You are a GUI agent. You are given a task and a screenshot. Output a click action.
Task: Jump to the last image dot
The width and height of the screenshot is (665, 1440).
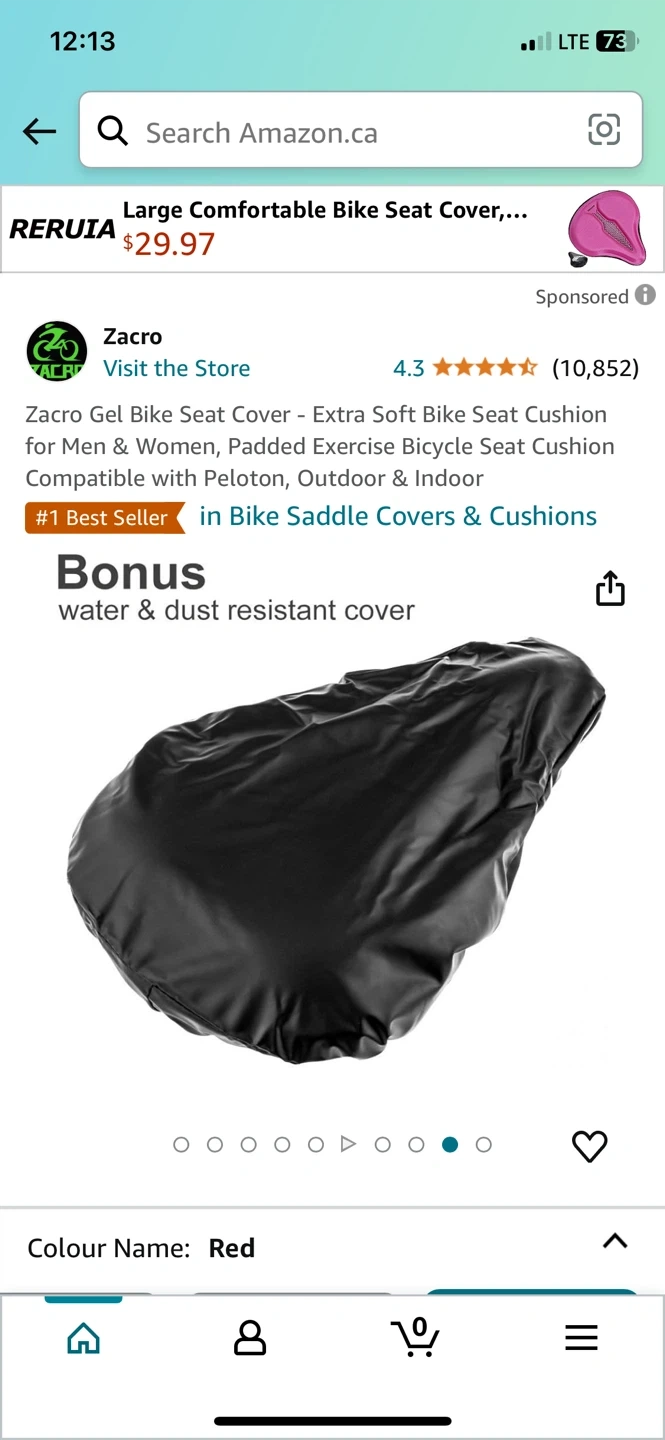(484, 1145)
